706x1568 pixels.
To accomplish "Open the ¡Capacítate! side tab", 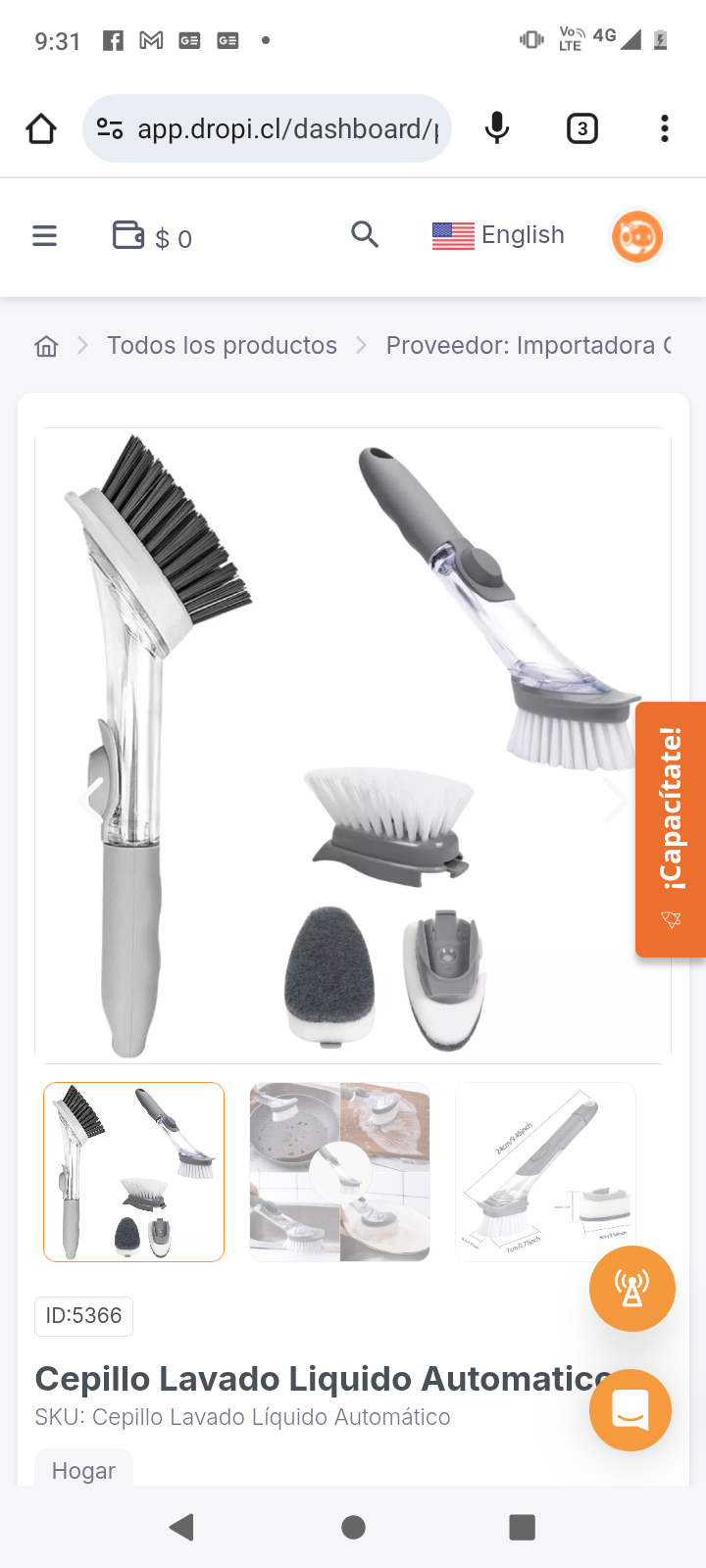I will point(671,828).
